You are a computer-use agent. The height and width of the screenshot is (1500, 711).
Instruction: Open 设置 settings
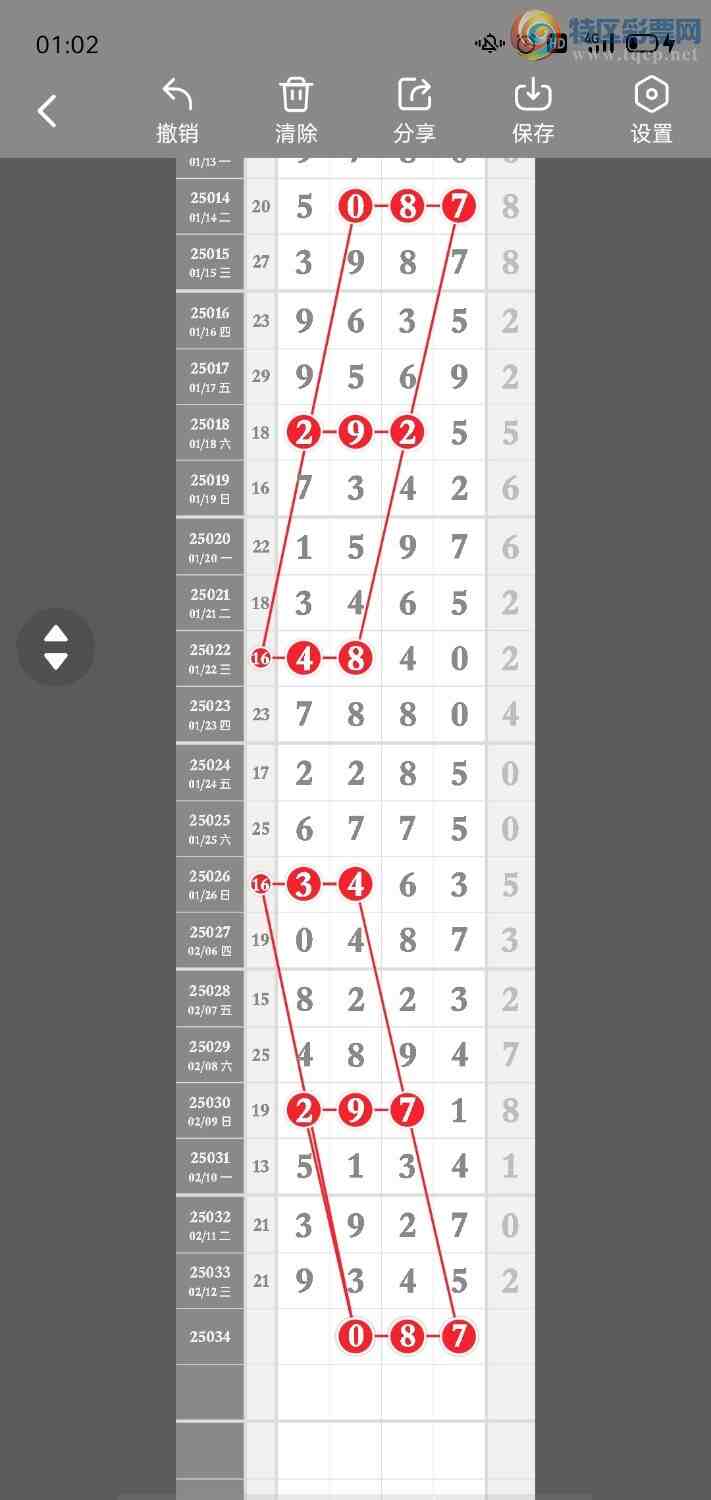[651, 111]
